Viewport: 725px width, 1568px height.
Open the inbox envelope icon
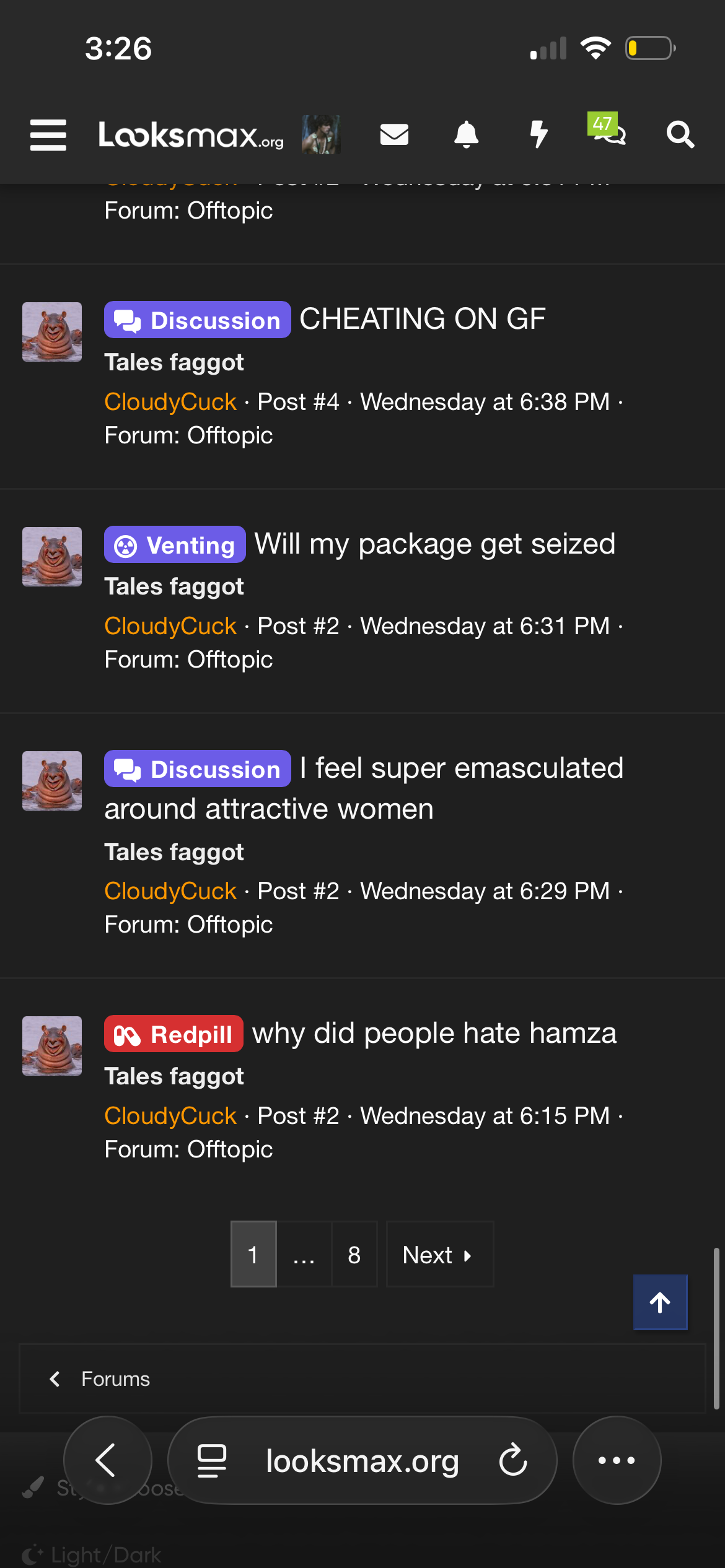tap(394, 134)
